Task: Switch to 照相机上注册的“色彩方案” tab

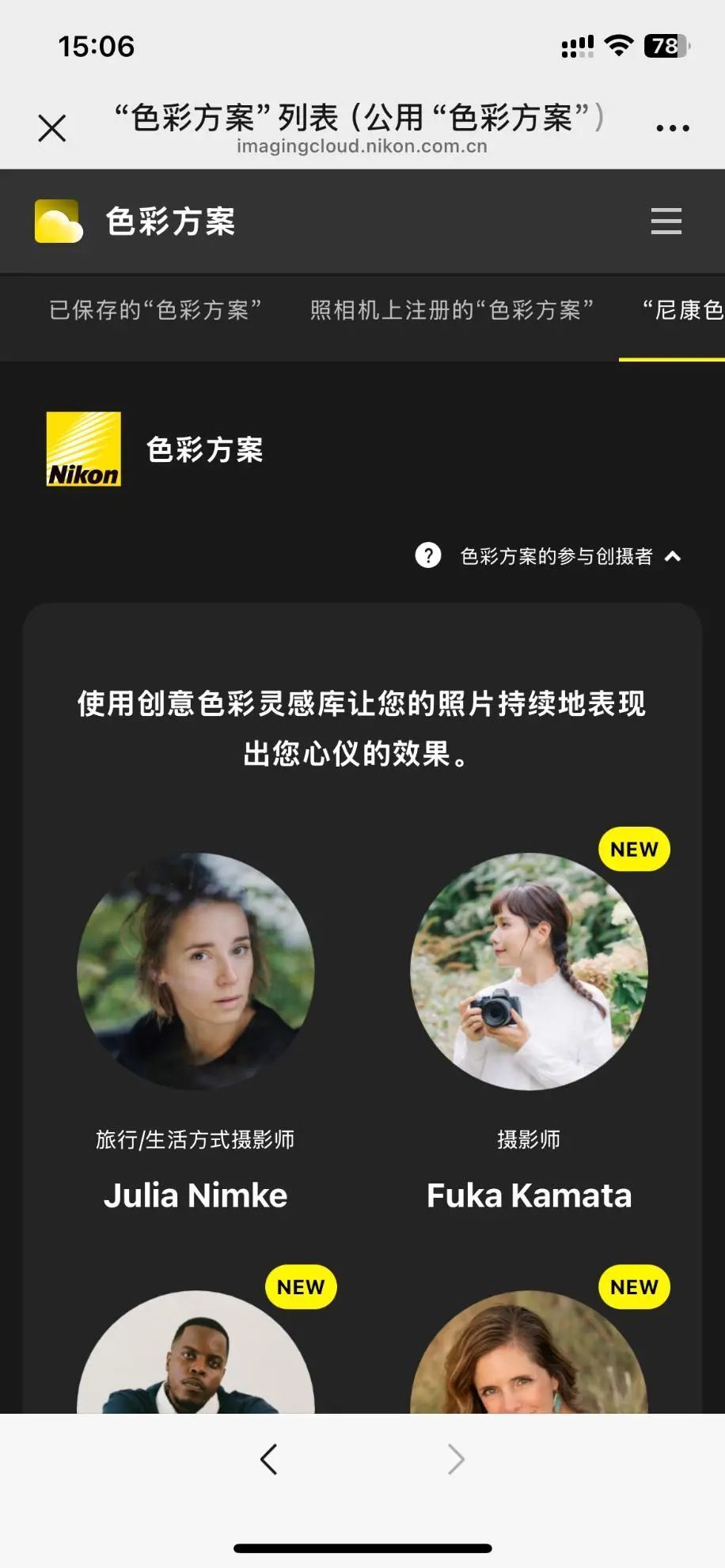Action: coord(451,310)
